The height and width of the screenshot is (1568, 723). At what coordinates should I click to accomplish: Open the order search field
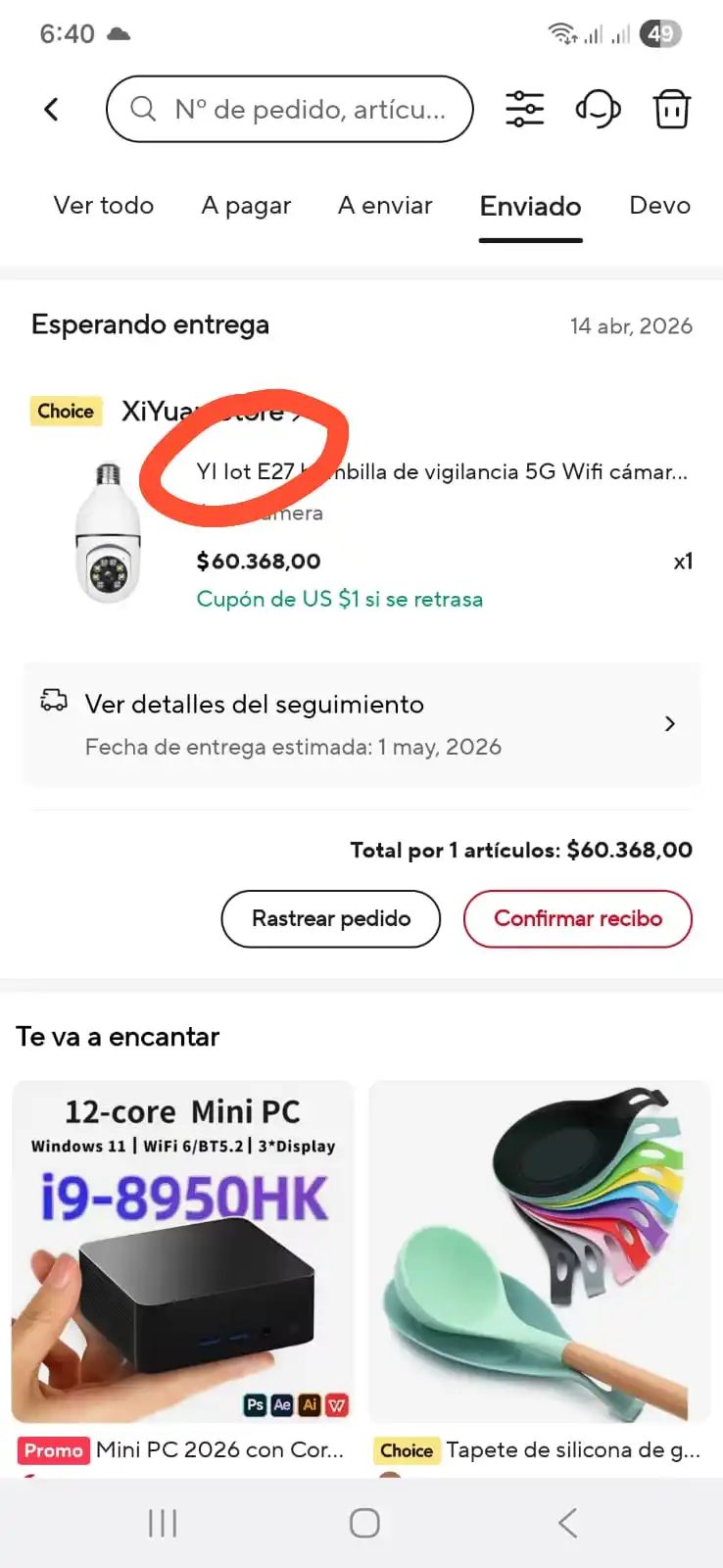290,109
